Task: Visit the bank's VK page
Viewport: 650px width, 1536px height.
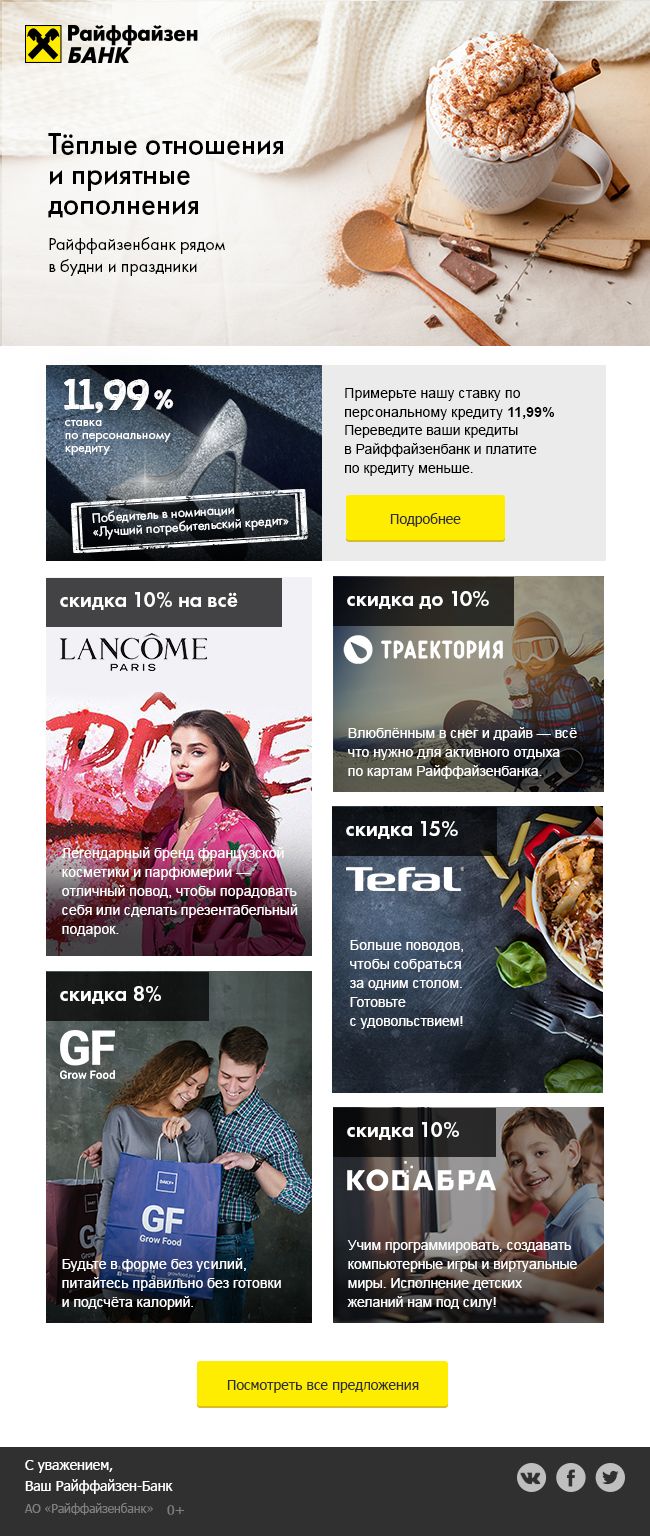Action: click(x=531, y=1477)
